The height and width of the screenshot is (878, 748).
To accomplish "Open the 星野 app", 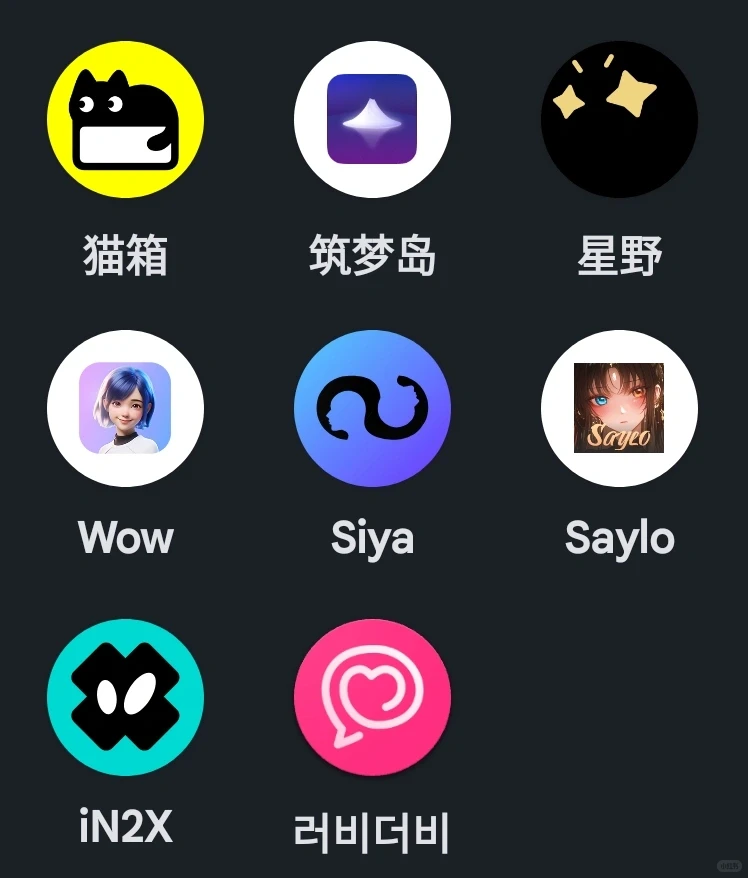I will [x=619, y=119].
